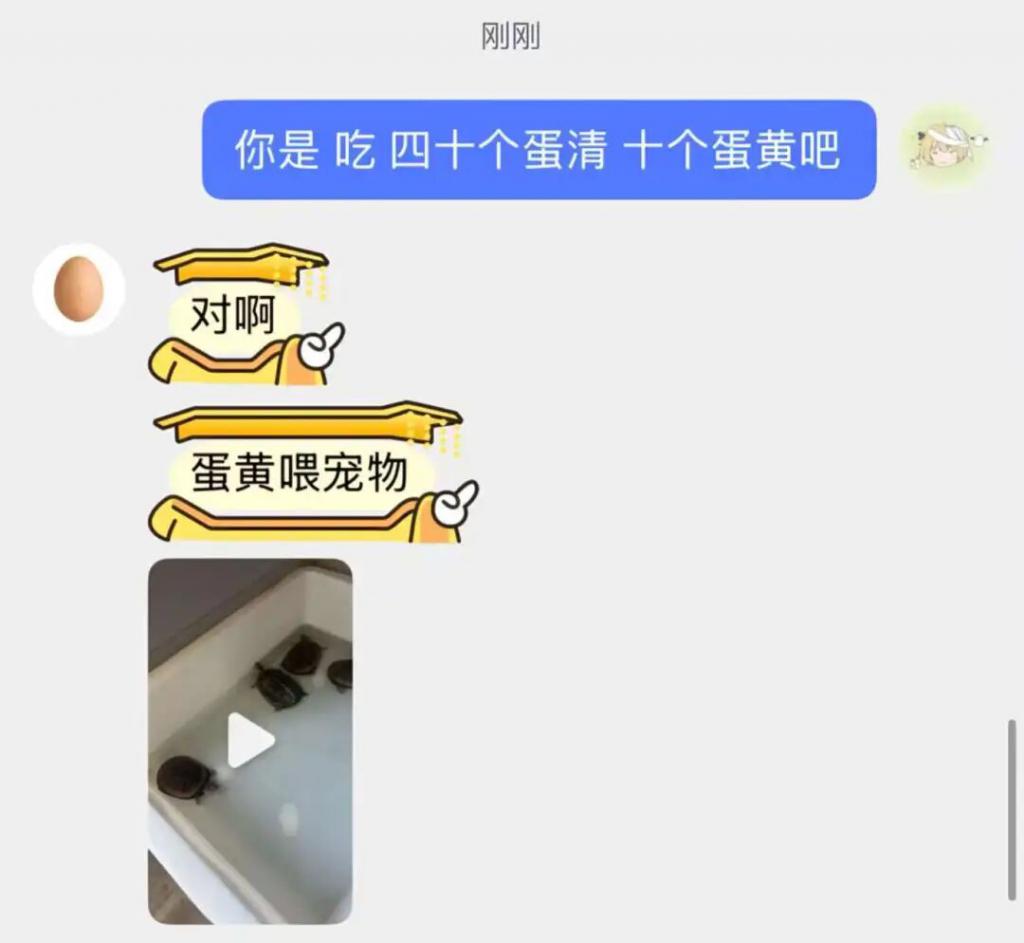
Task: Play the turtle video message
Action: [x=250, y=741]
